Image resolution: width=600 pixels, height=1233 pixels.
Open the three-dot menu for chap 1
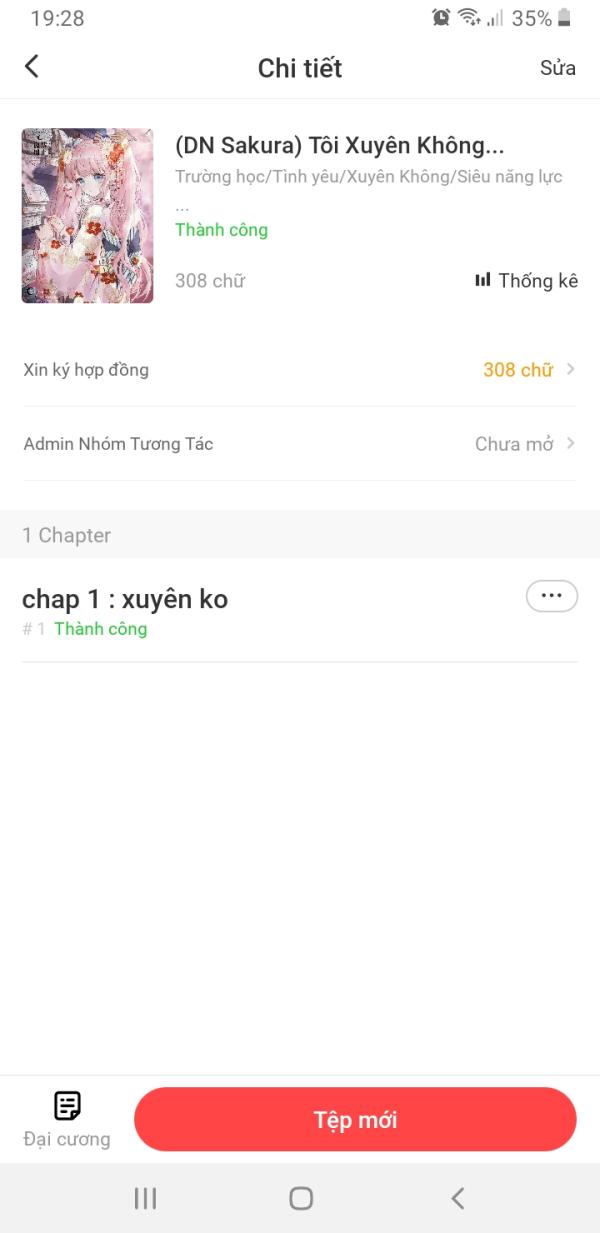tap(551, 596)
